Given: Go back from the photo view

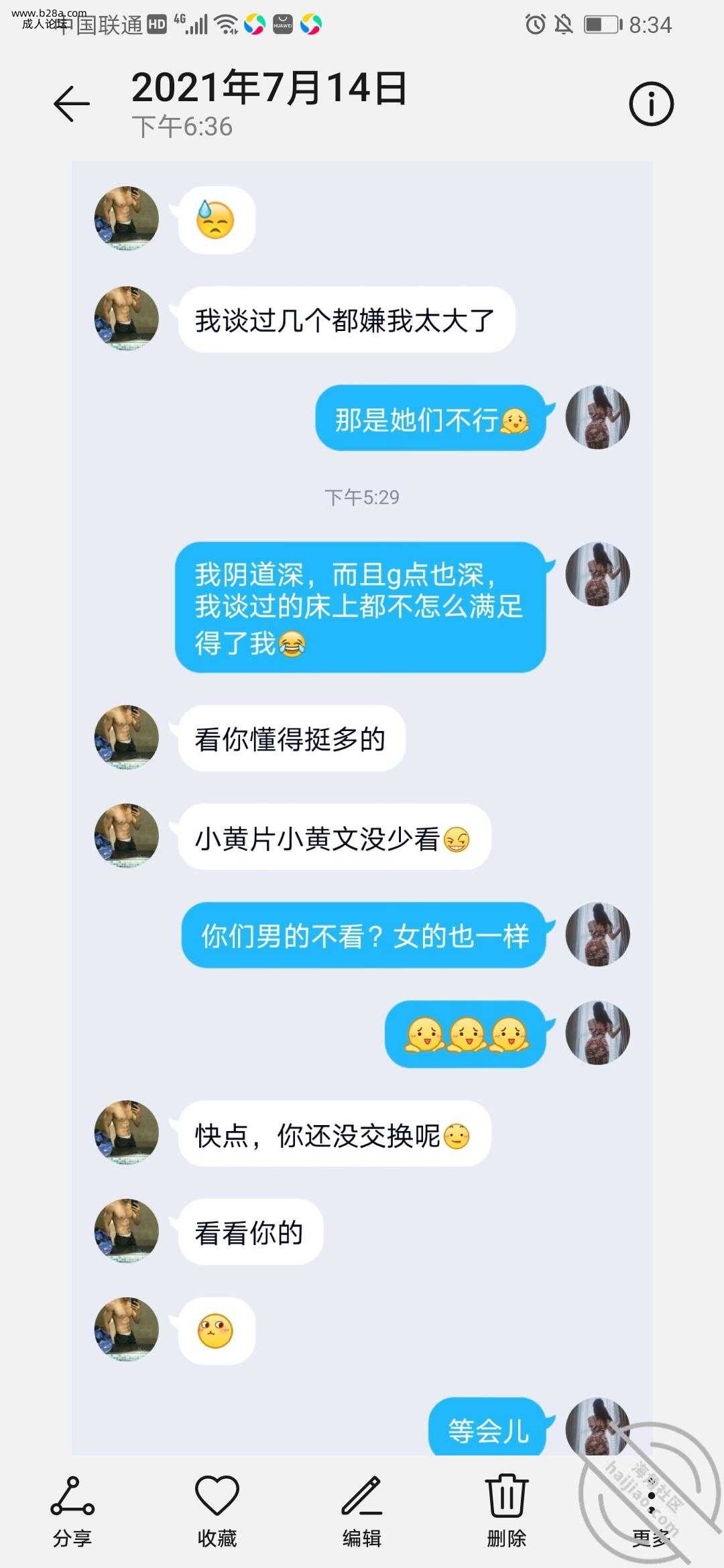Looking at the screenshot, I should pyautogui.click(x=72, y=105).
